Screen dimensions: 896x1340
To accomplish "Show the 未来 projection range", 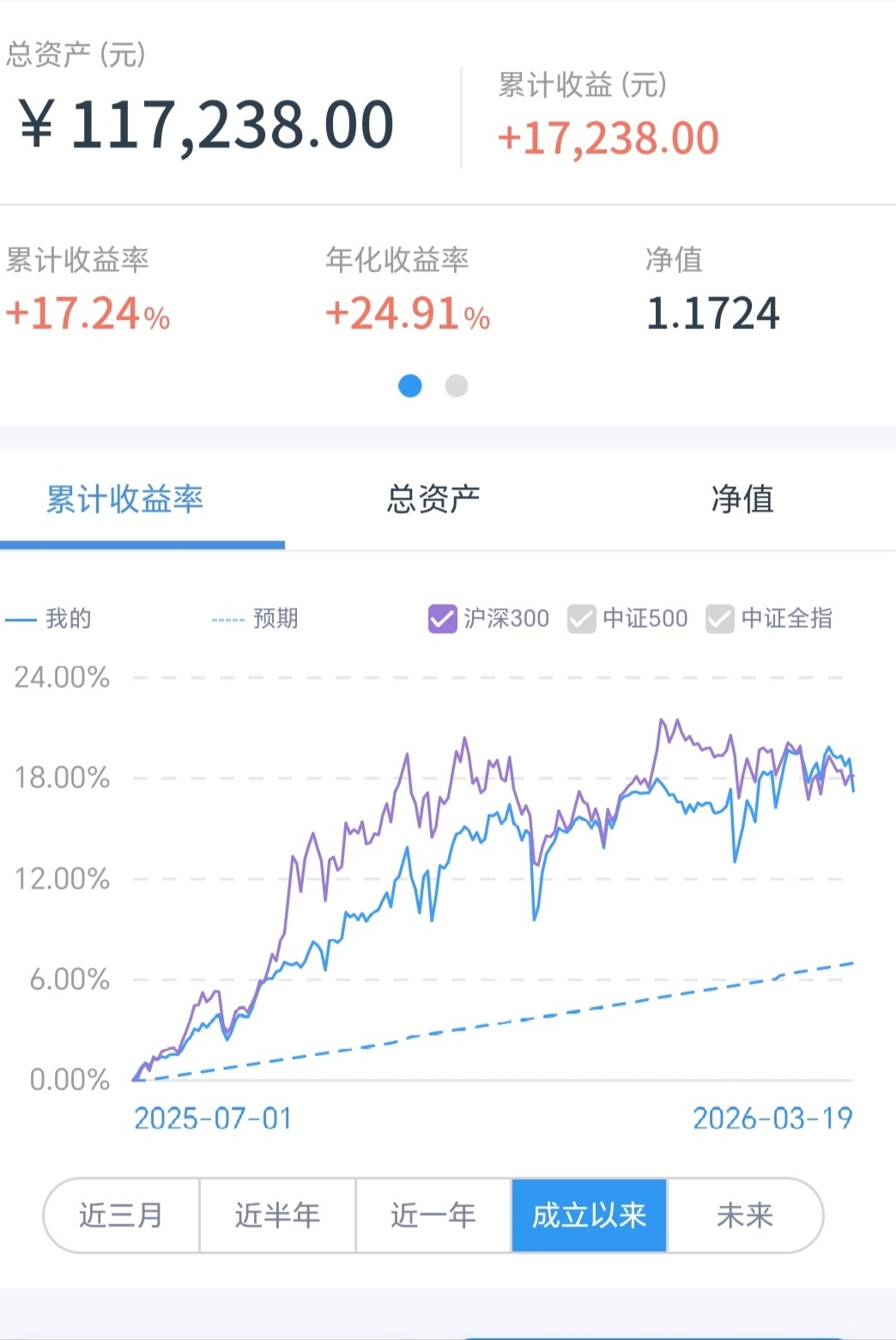I will [744, 1215].
